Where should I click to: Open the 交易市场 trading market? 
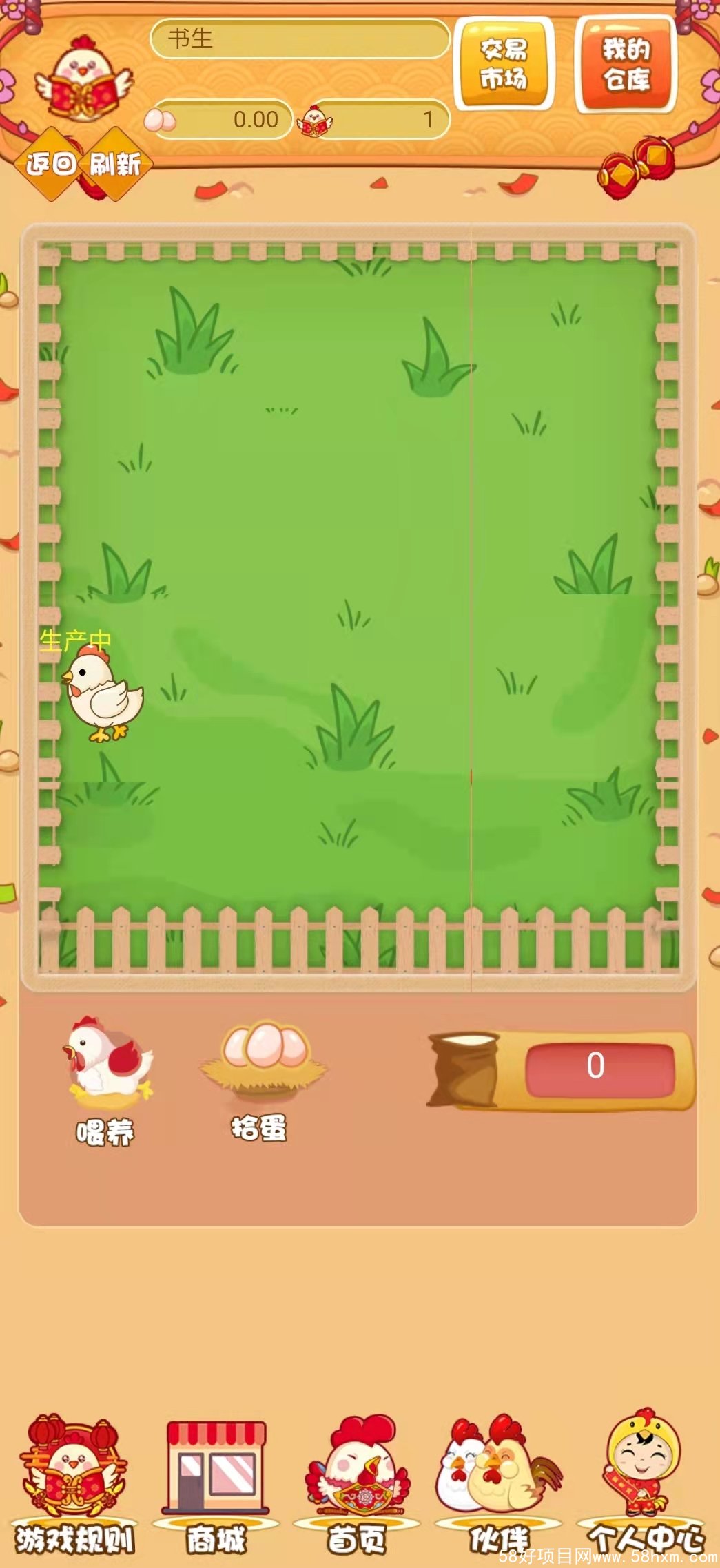[504, 64]
